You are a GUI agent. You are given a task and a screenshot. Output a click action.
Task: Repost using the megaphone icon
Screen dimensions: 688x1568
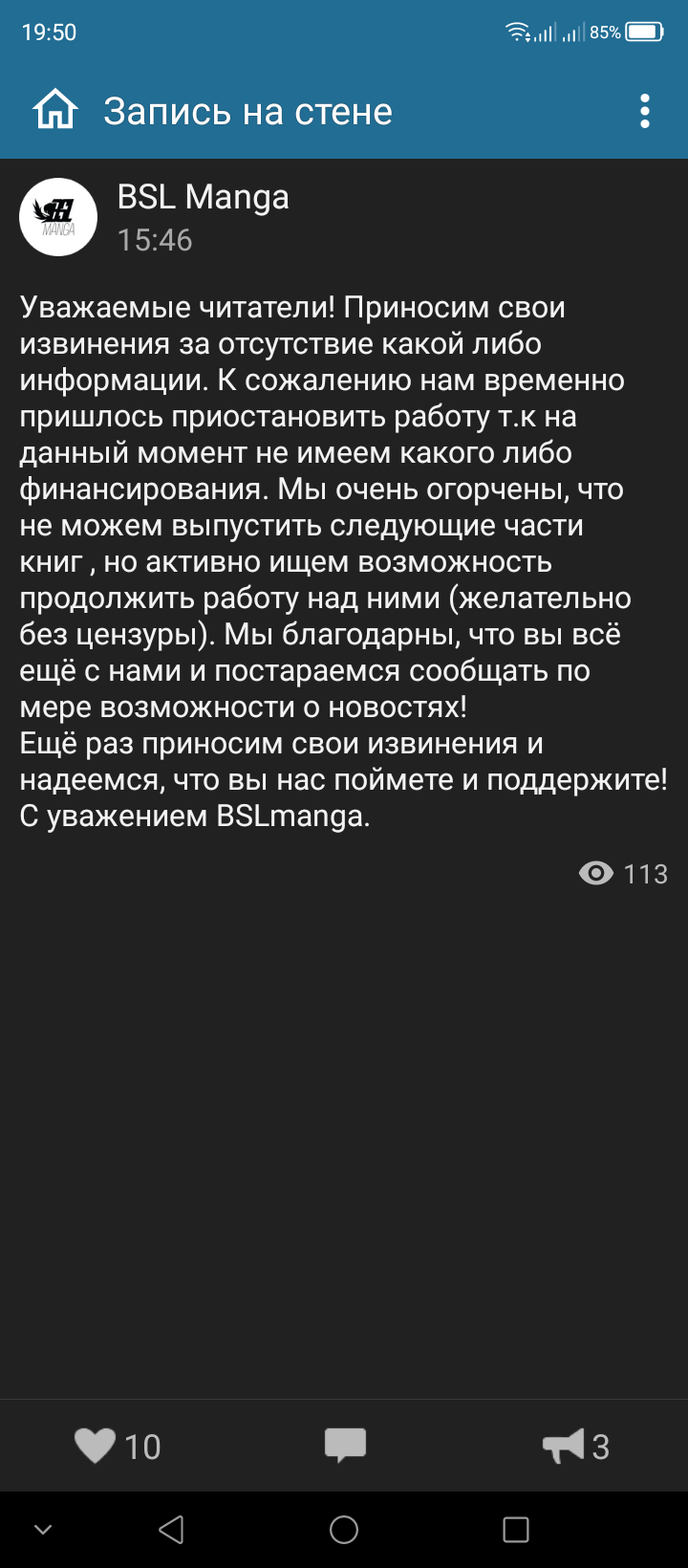click(563, 1446)
